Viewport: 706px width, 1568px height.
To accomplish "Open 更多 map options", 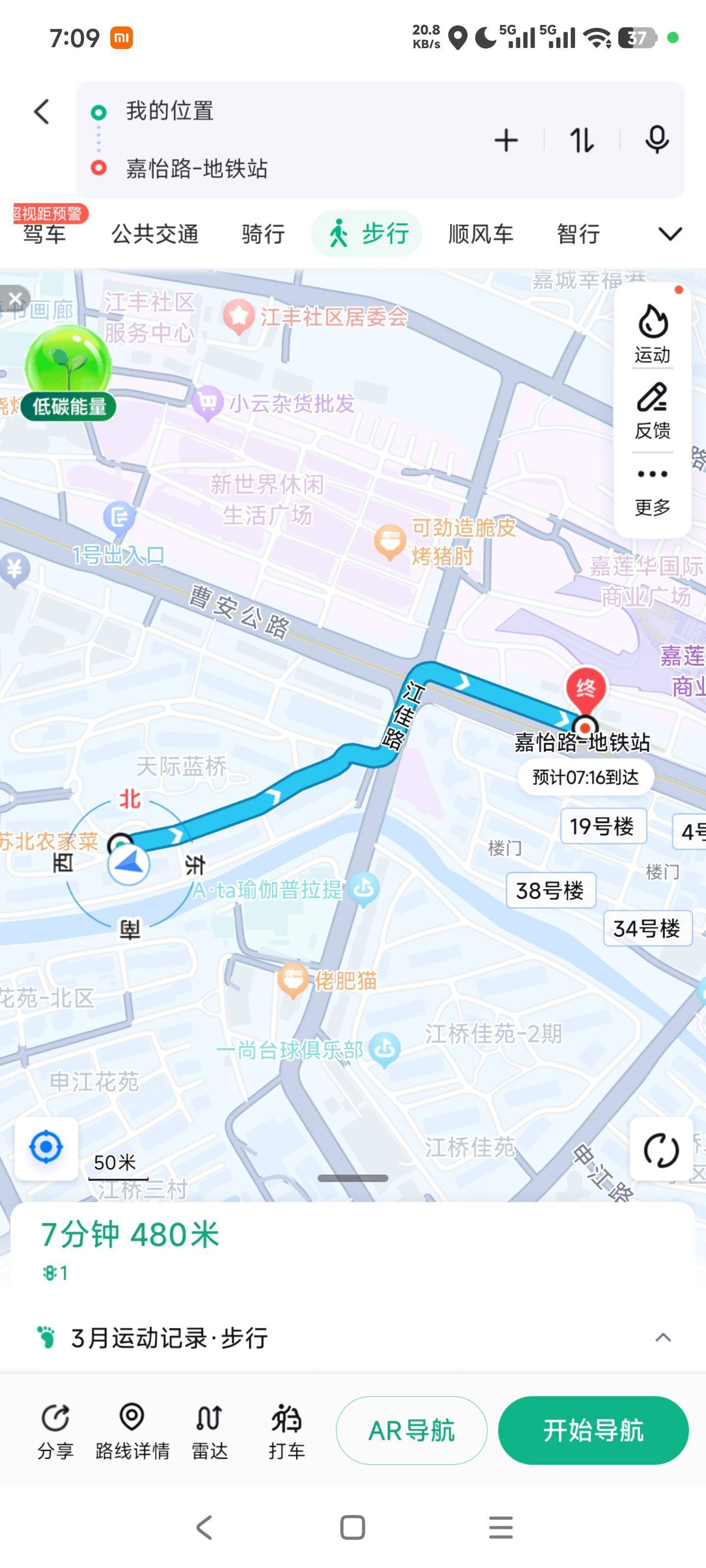I will tap(653, 490).
